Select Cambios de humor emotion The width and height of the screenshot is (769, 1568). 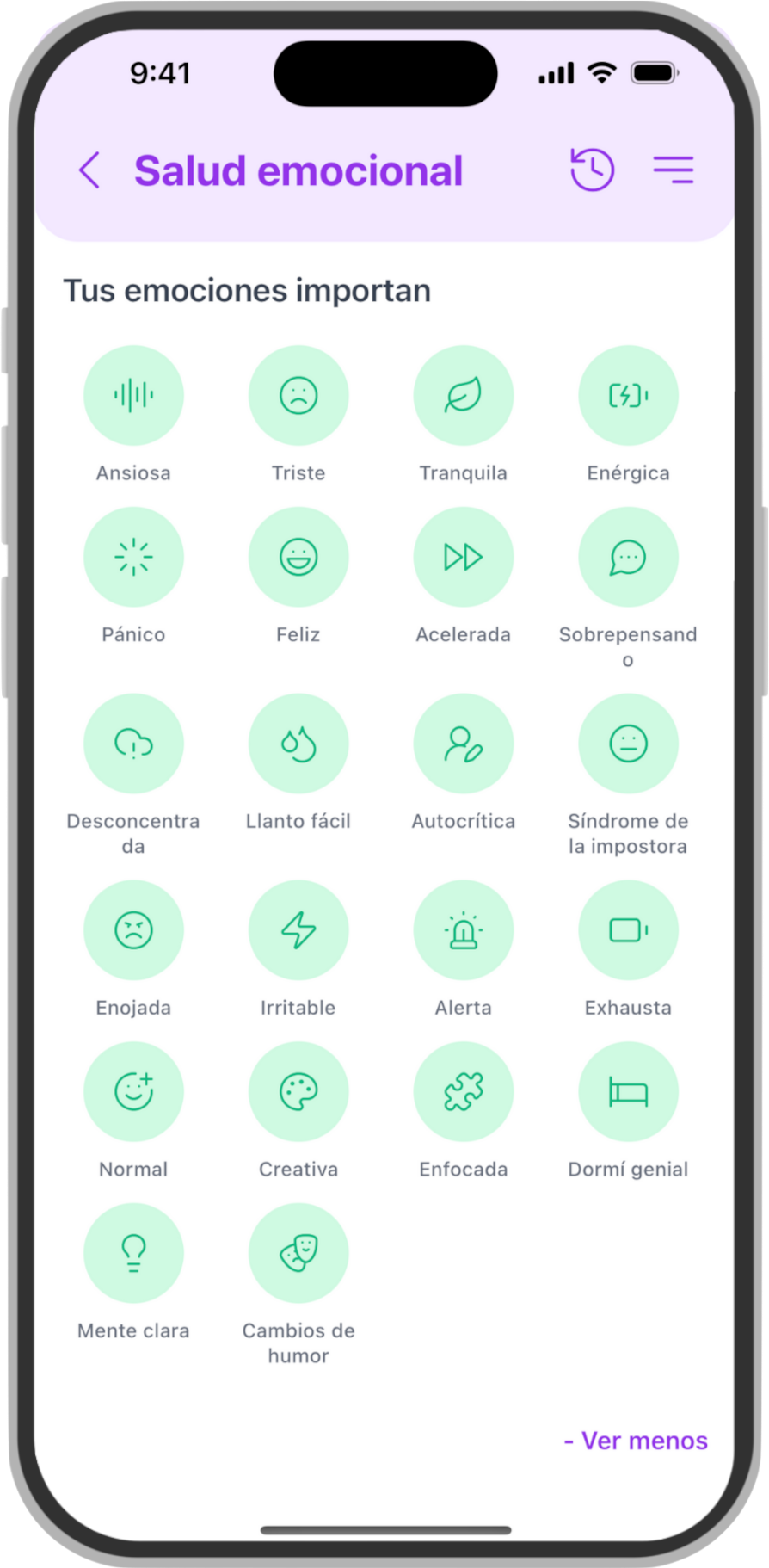[x=298, y=1253]
